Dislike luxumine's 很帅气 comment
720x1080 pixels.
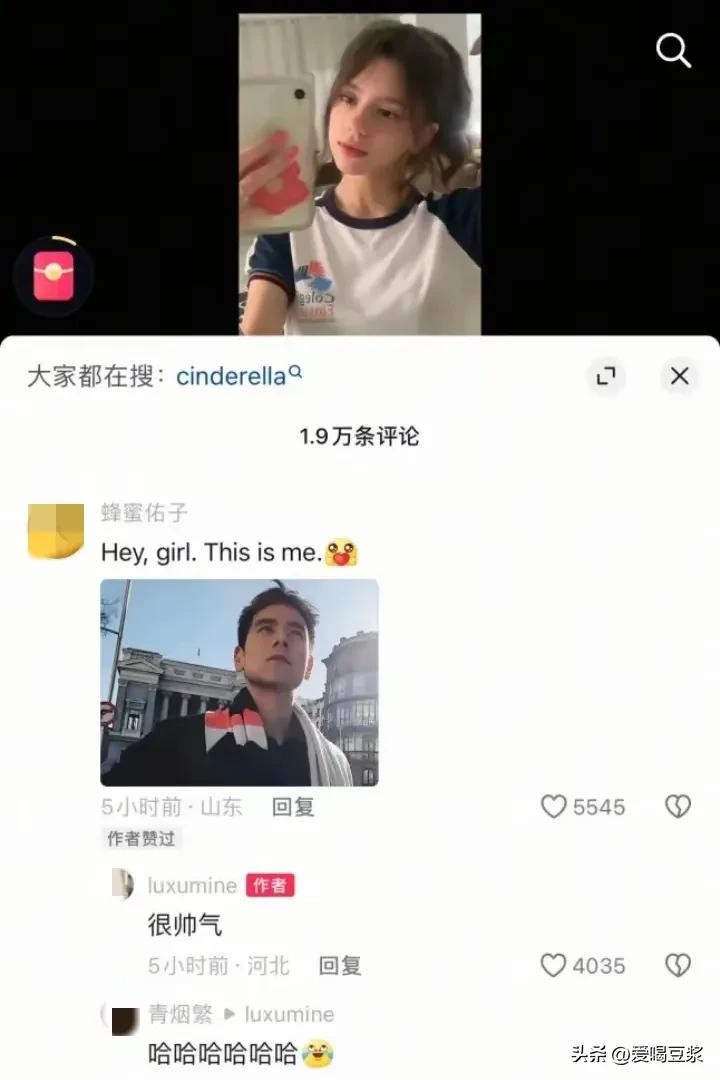(678, 965)
